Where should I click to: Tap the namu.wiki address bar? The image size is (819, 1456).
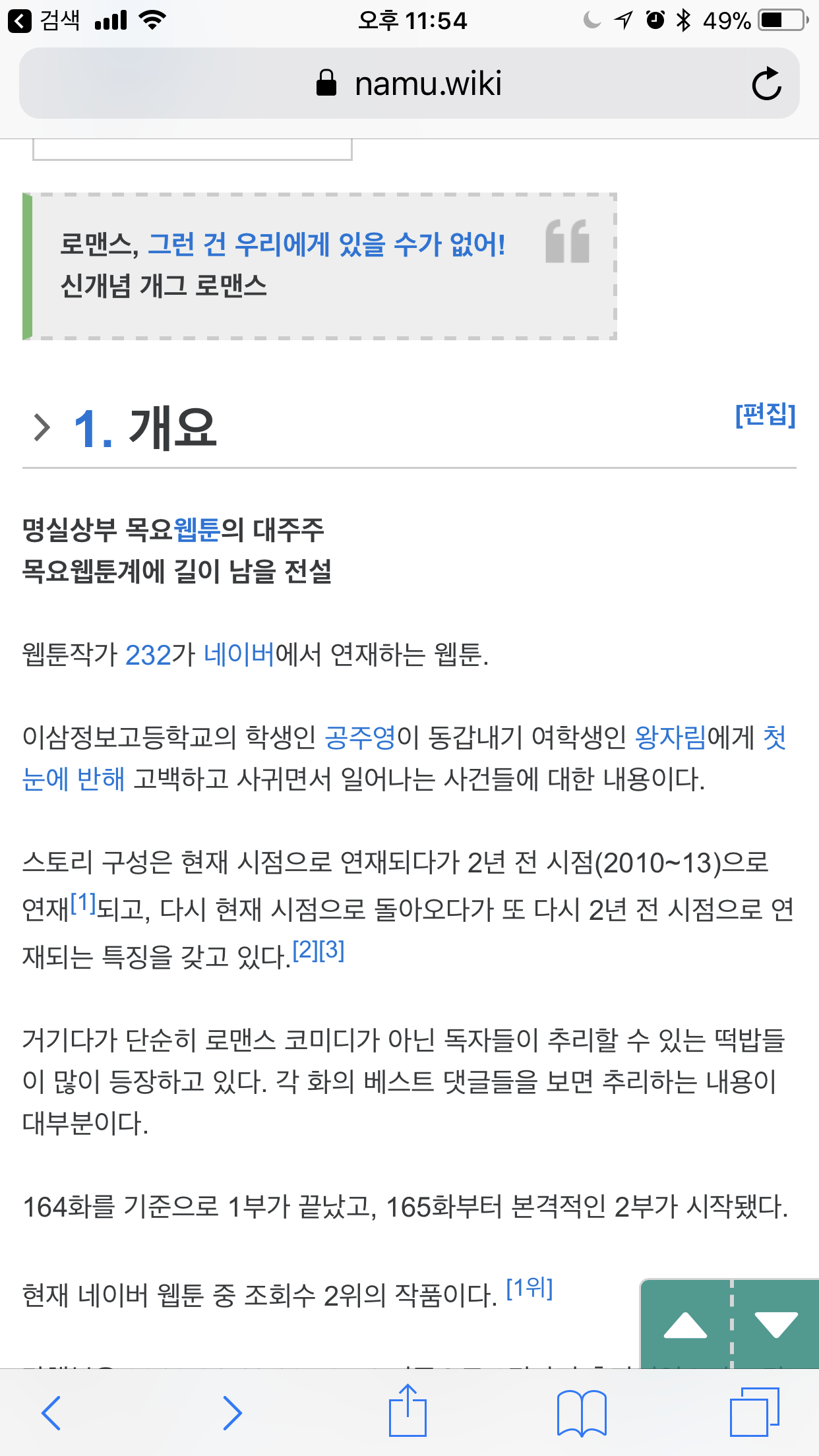pos(409,84)
